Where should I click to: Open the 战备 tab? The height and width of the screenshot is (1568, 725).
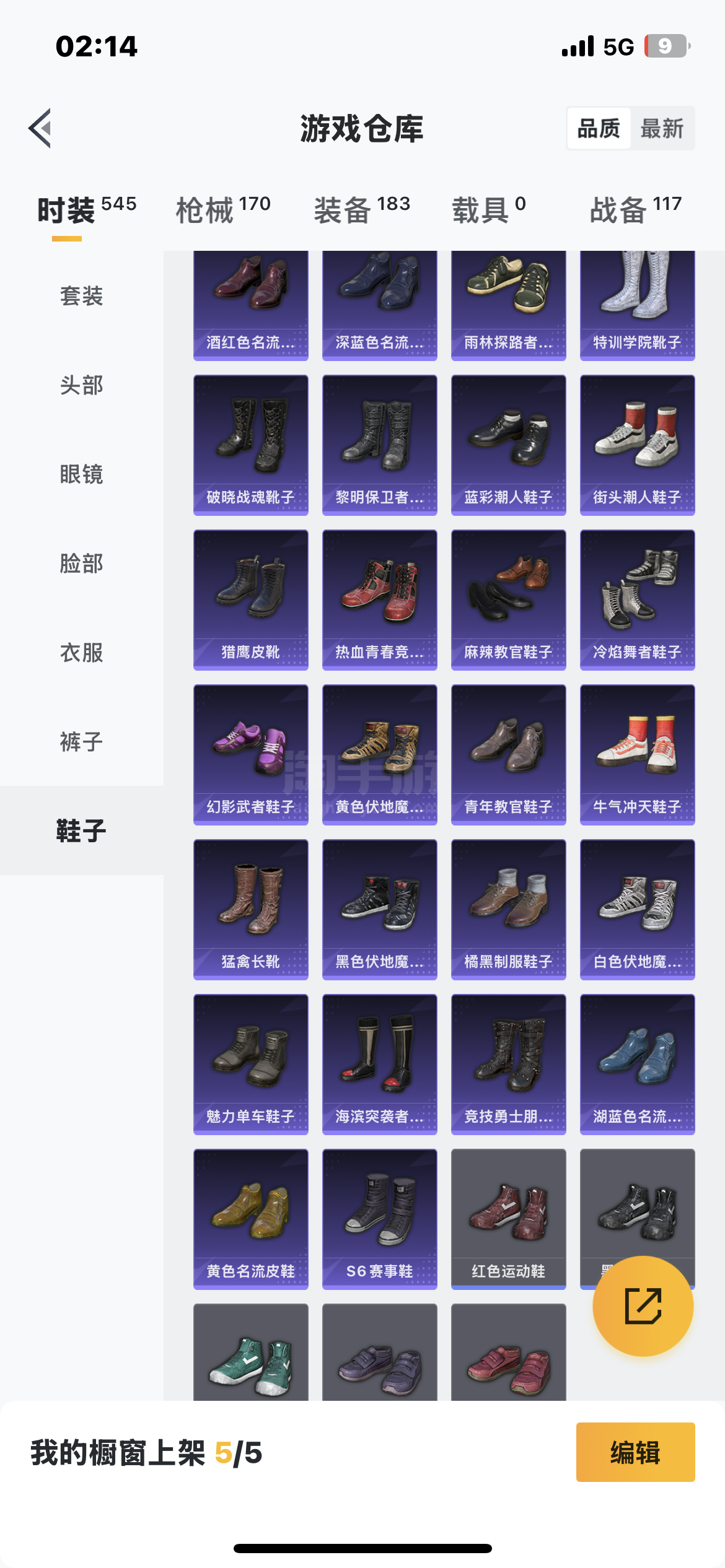(x=635, y=209)
